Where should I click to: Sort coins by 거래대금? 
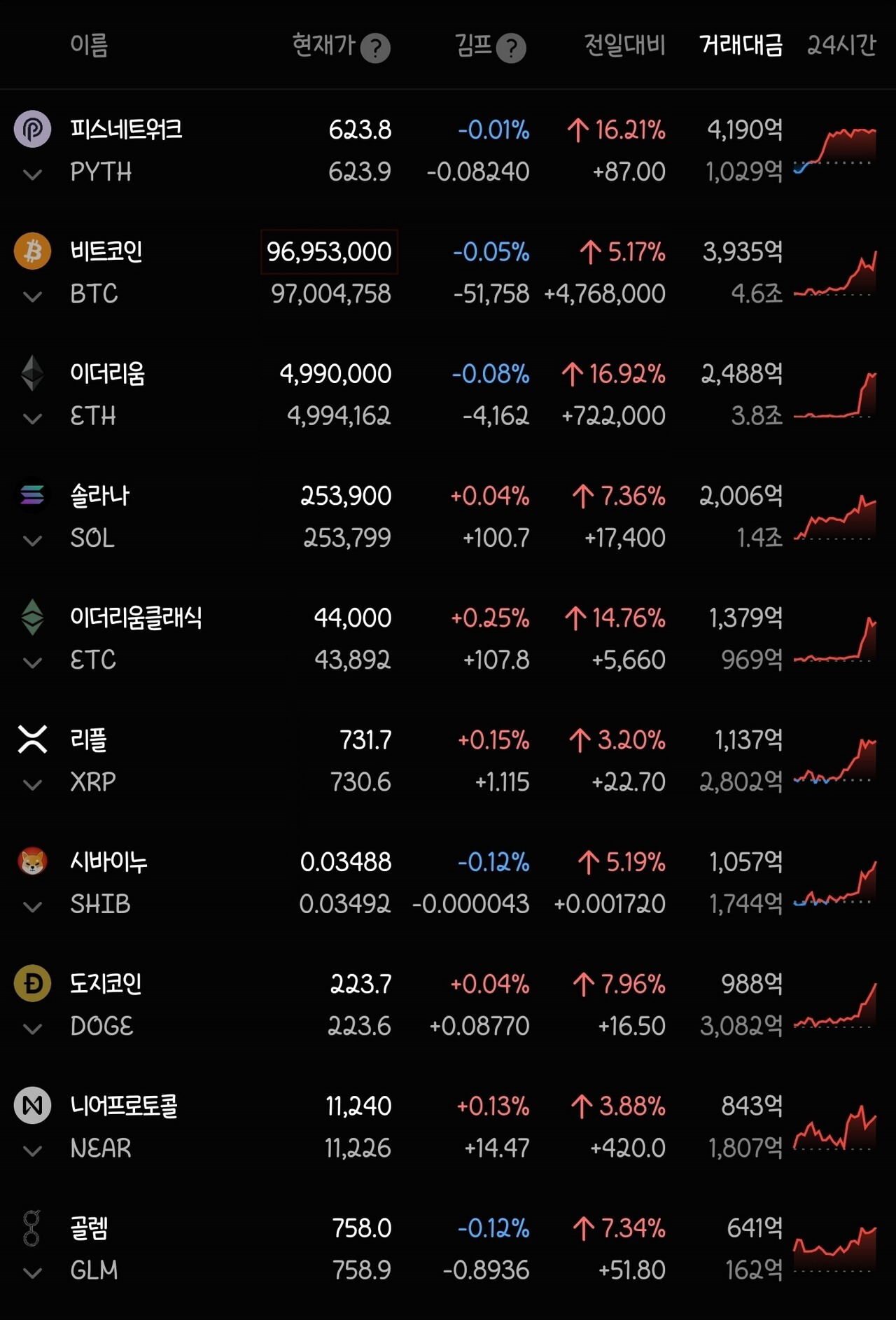(741, 46)
